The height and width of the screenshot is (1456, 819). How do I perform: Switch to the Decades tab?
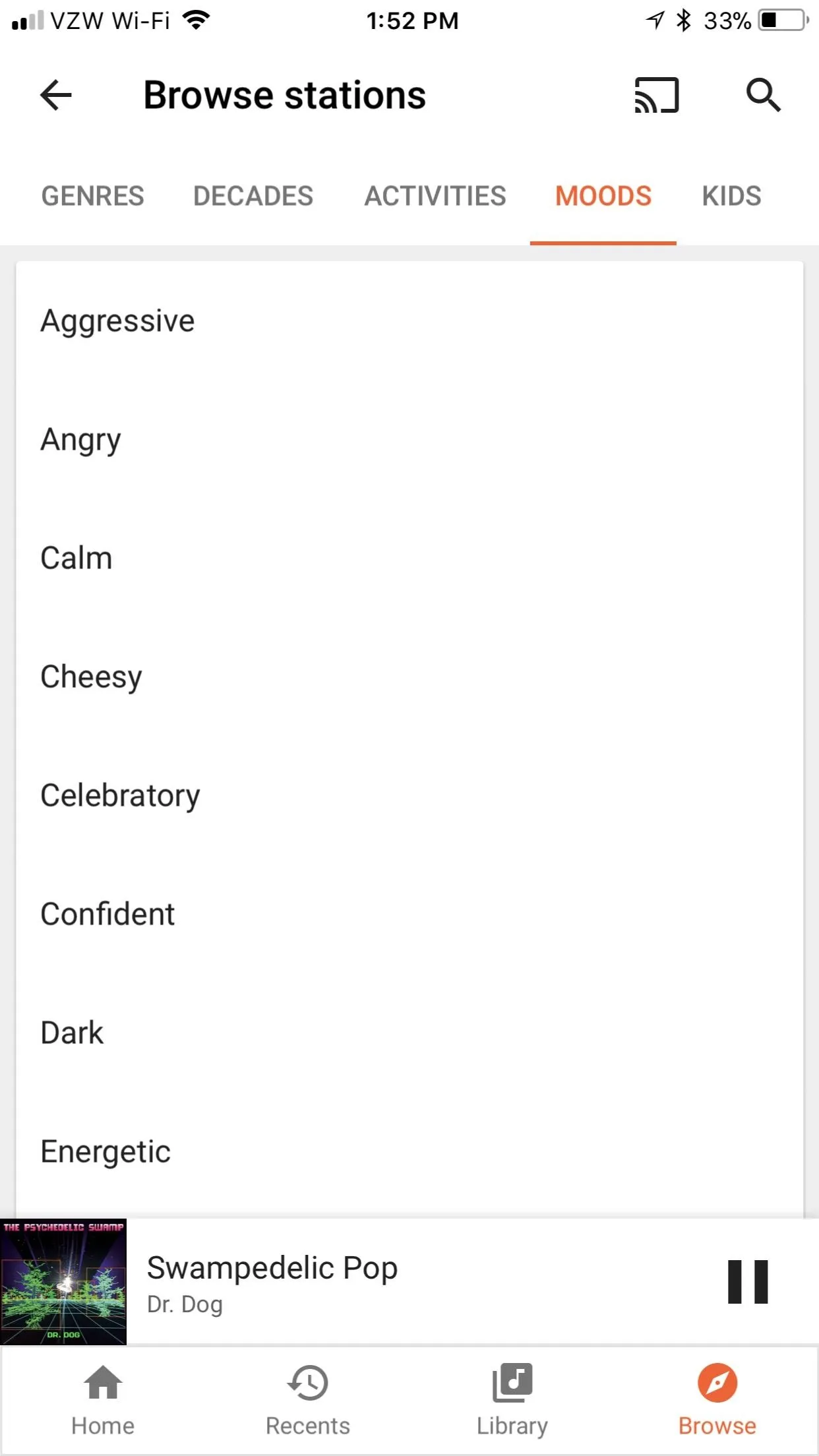(253, 196)
